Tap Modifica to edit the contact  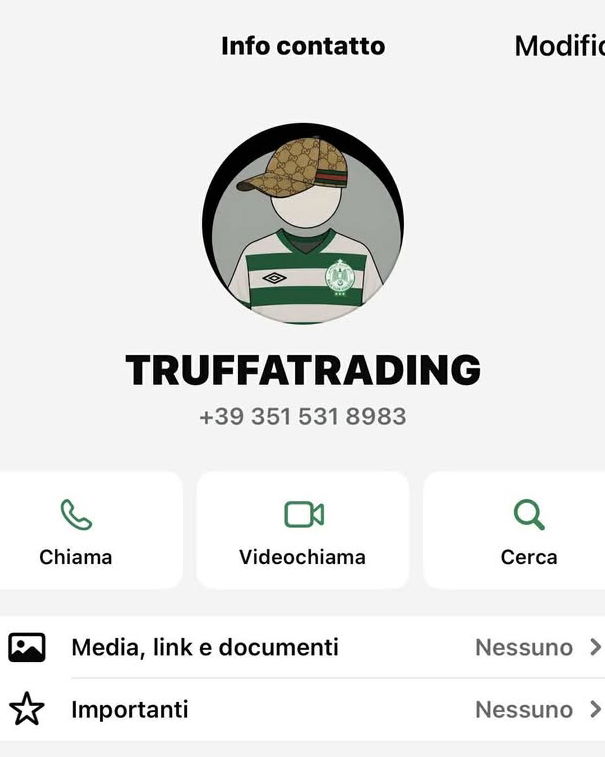(560, 46)
